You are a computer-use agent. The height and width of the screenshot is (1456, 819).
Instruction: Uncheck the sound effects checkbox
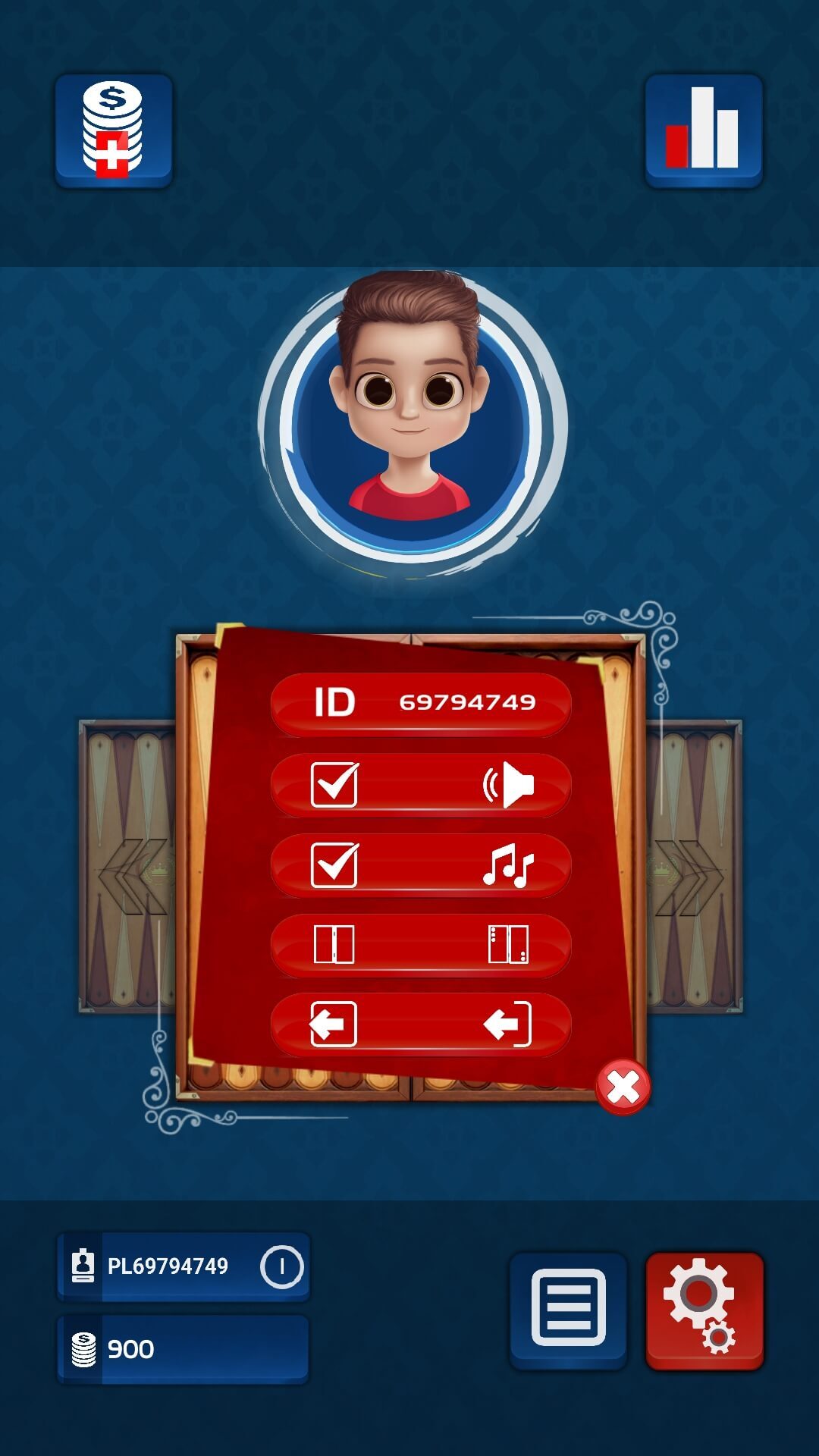(334, 784)
